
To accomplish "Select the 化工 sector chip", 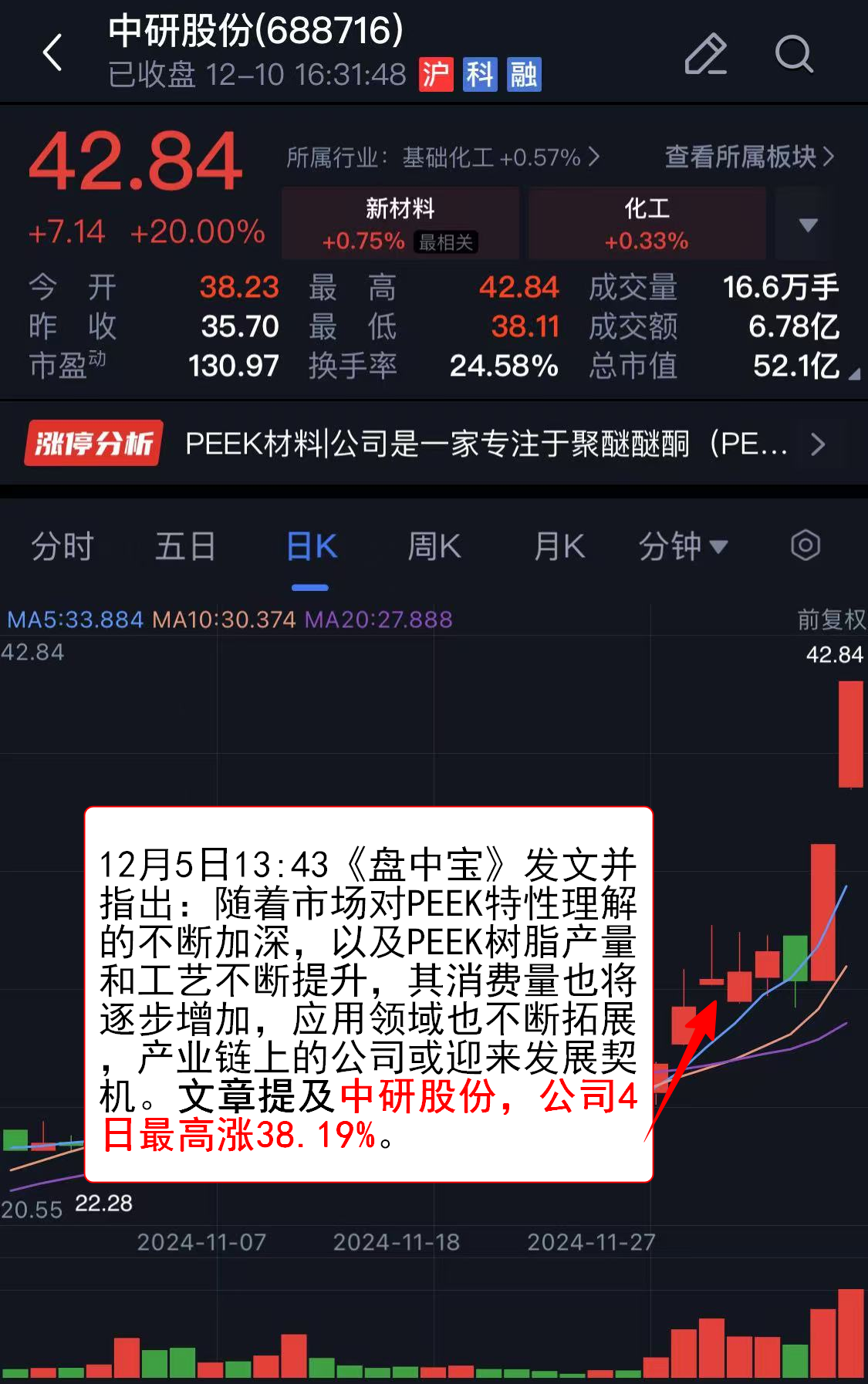I will [x=647, y=223].
